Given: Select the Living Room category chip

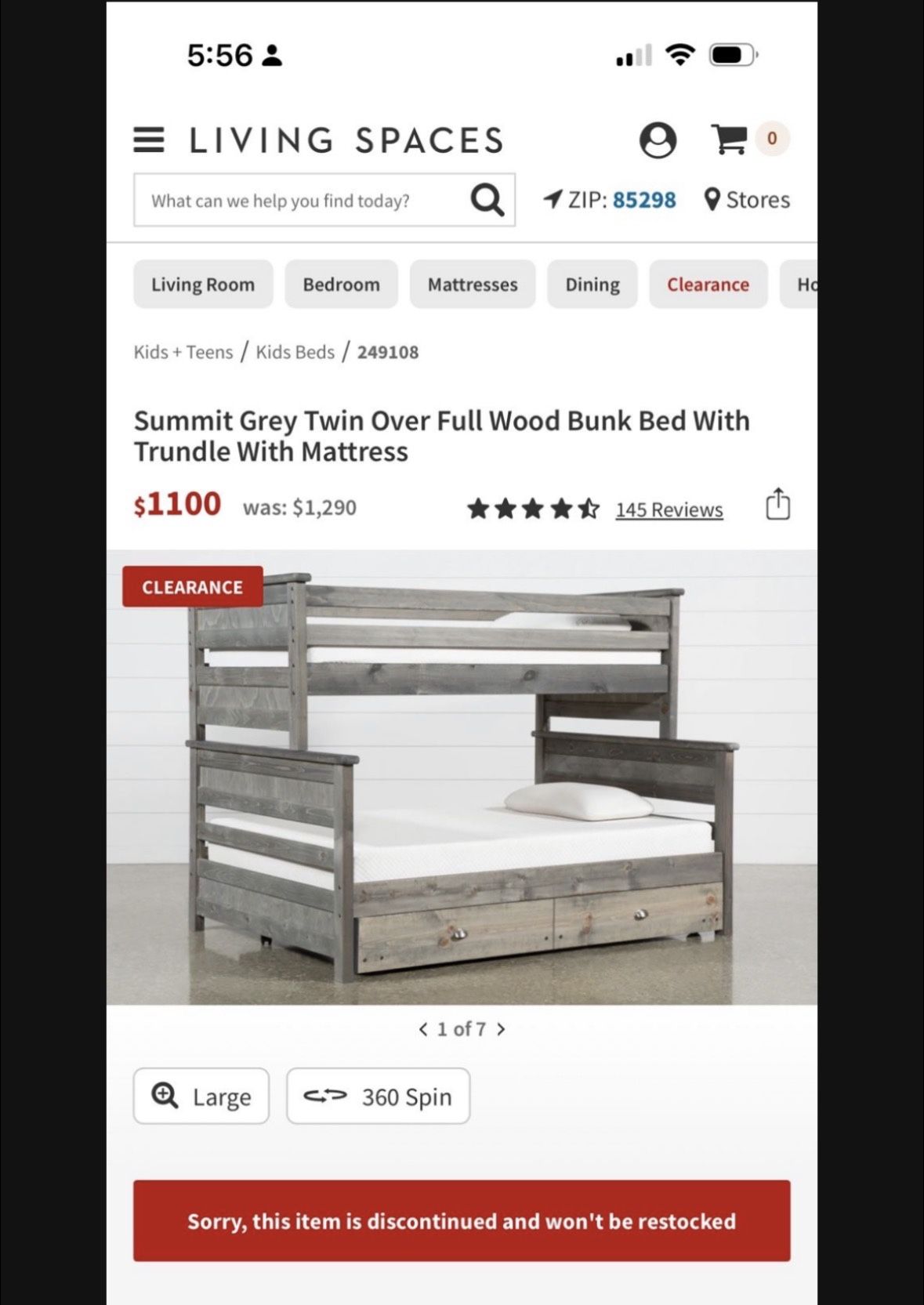Looking at the screenshot, I should pos(203,285).
